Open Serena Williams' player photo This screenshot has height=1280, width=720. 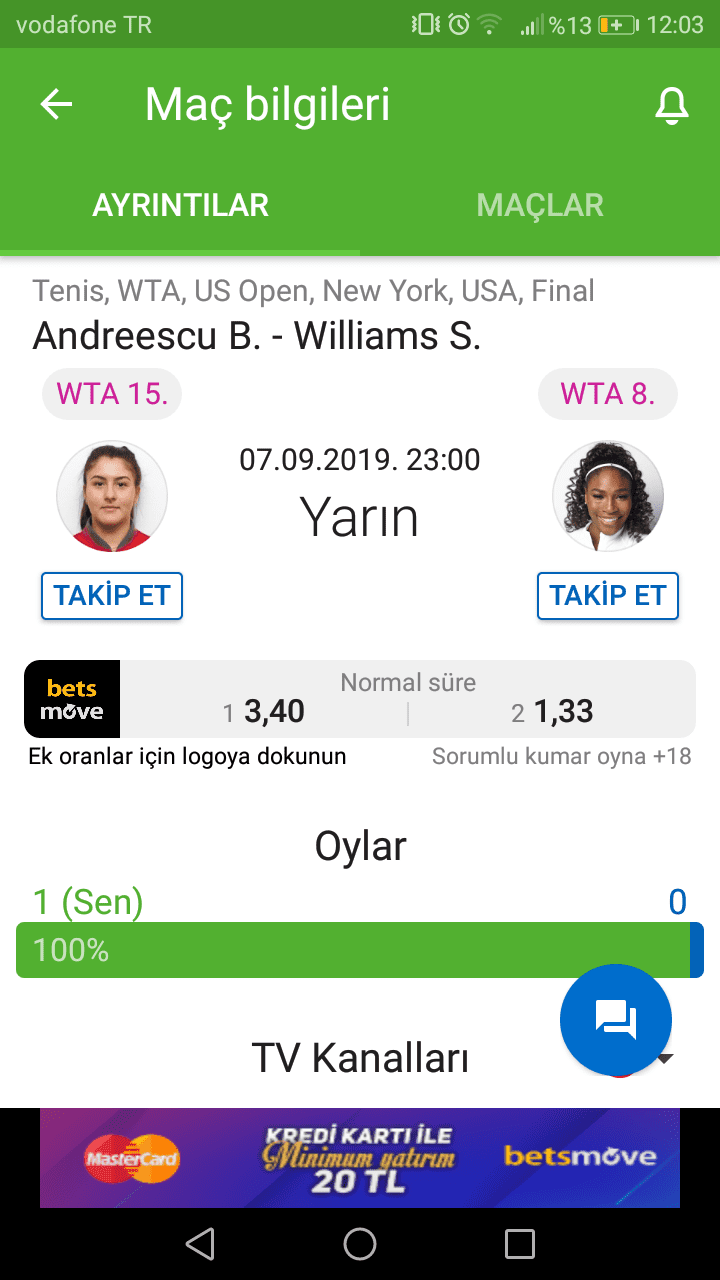(x=608, y=497)
